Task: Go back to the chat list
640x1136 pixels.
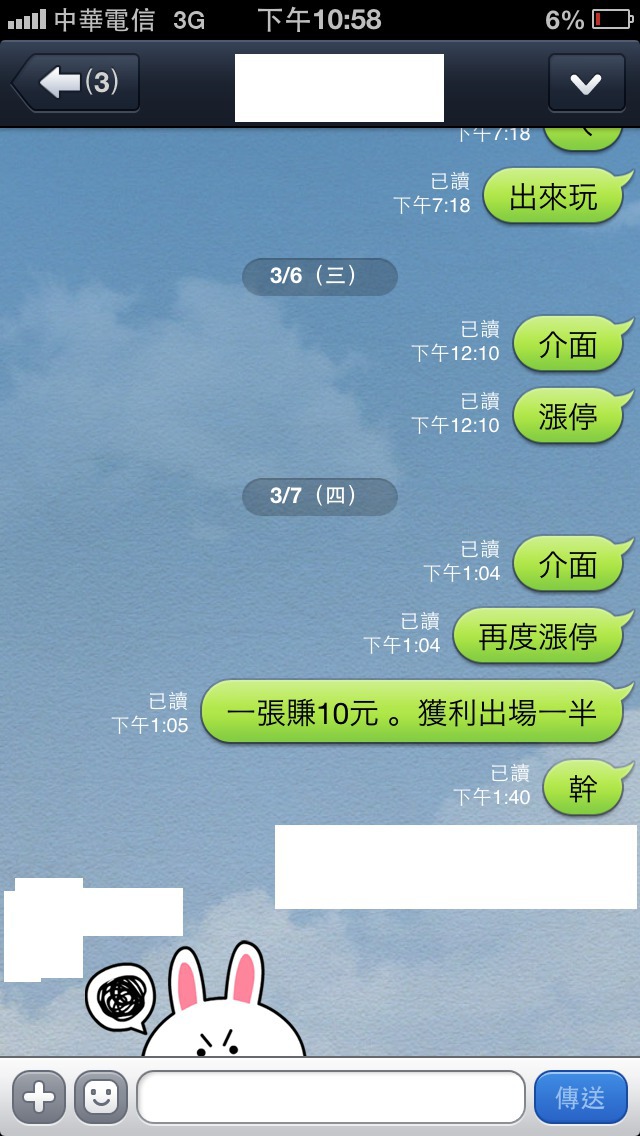Action: pos(76,83)
